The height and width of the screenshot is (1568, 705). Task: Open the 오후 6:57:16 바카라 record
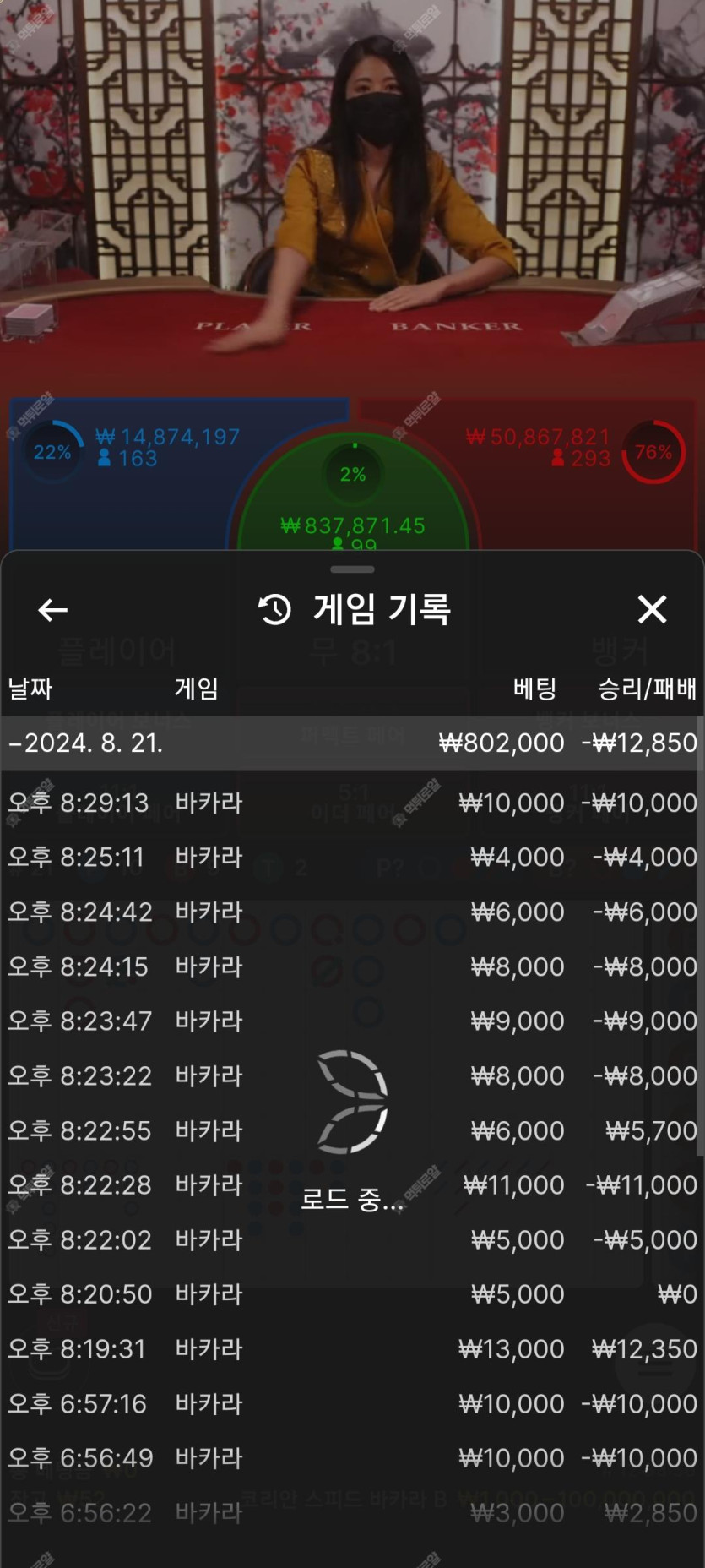point(352,1404)
